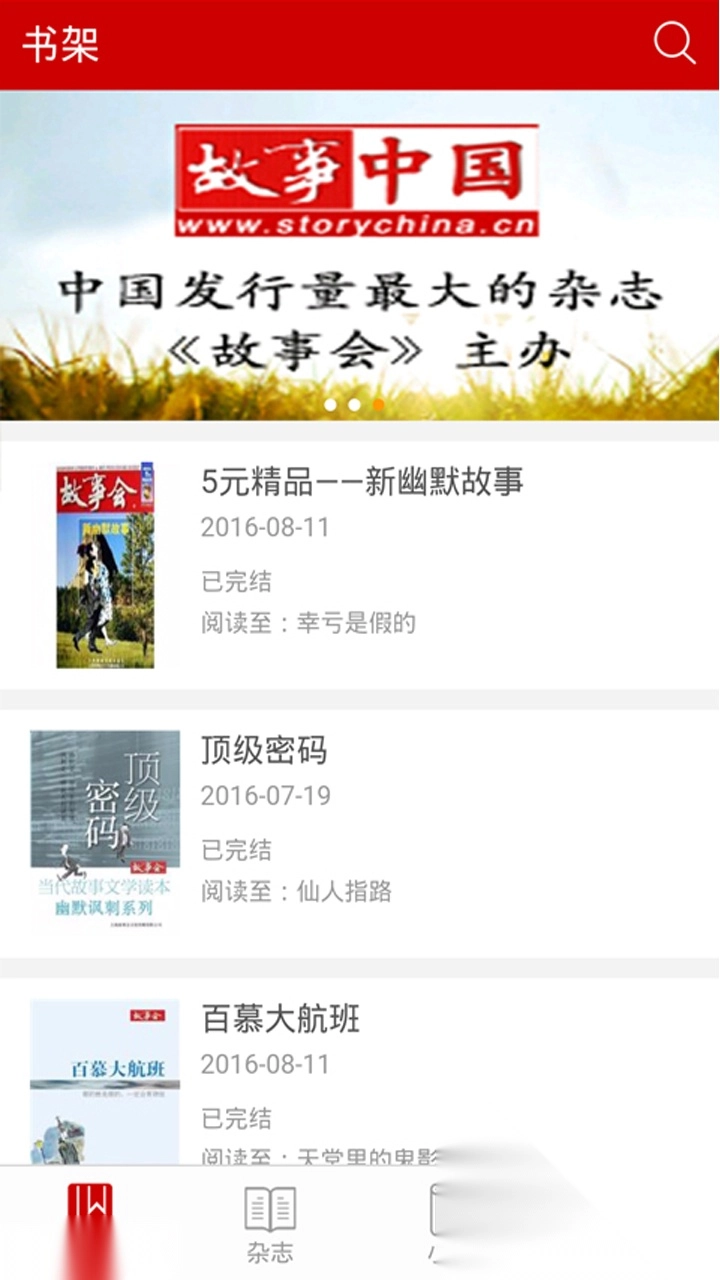Viewport: 720px width, 1280px height.
Task: Tap the 已完结 status of 顶级密码
Action: 230,850
